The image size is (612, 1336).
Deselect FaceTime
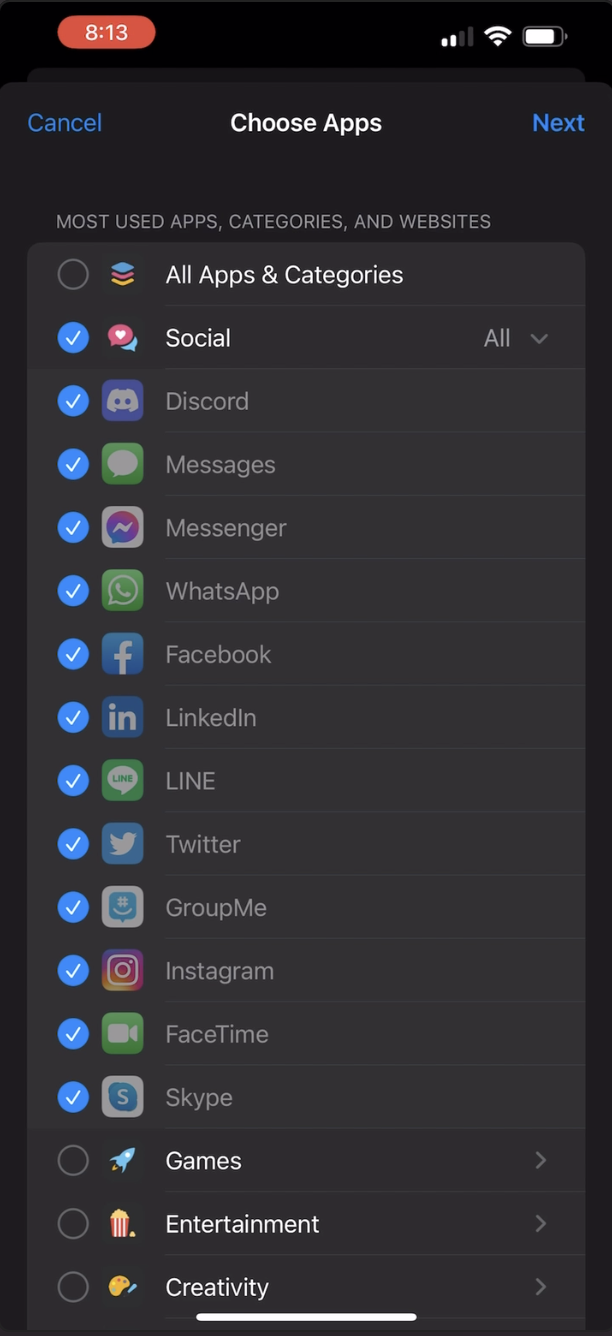coord(73,1034)
